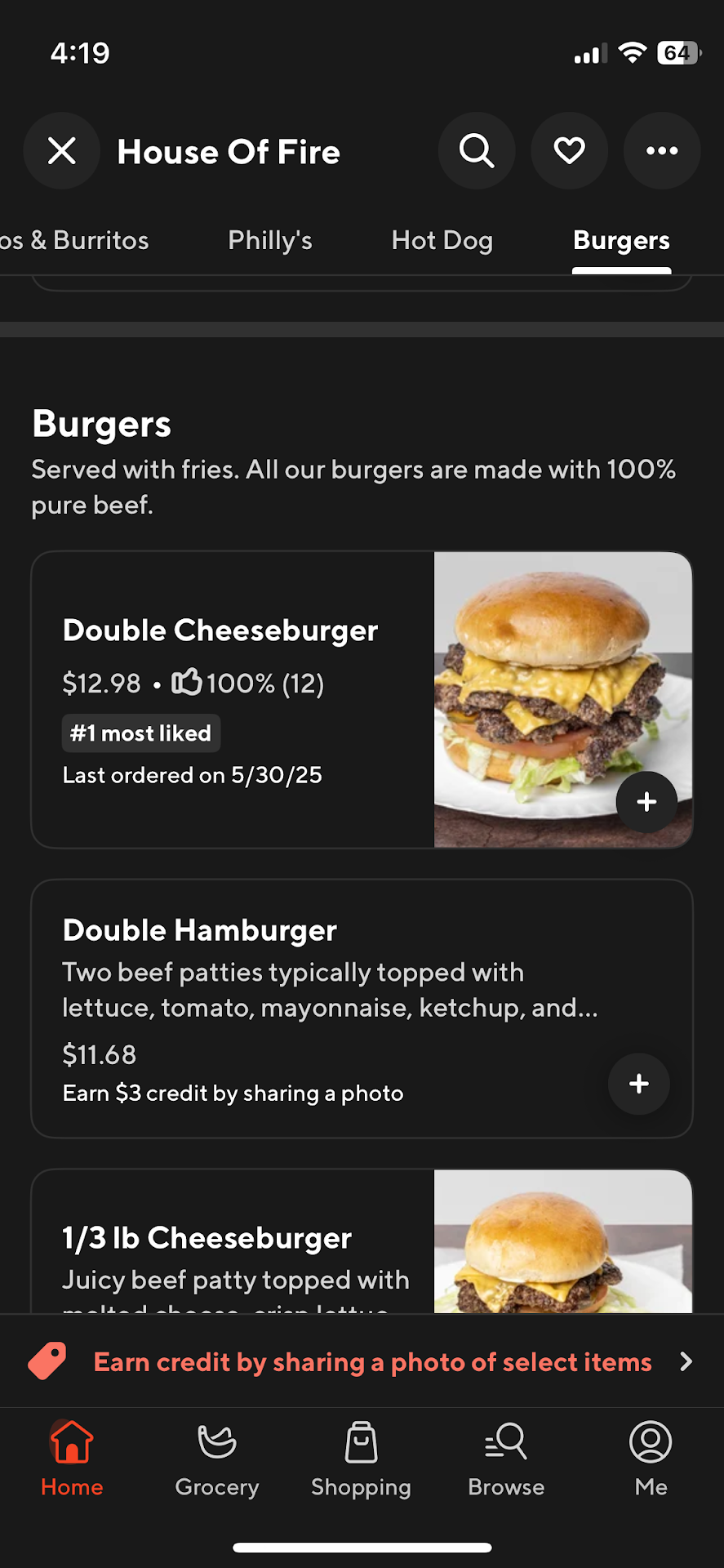Close the House Of Fire store page
This screenshot has height=1568, width=724.
(62, 151)
